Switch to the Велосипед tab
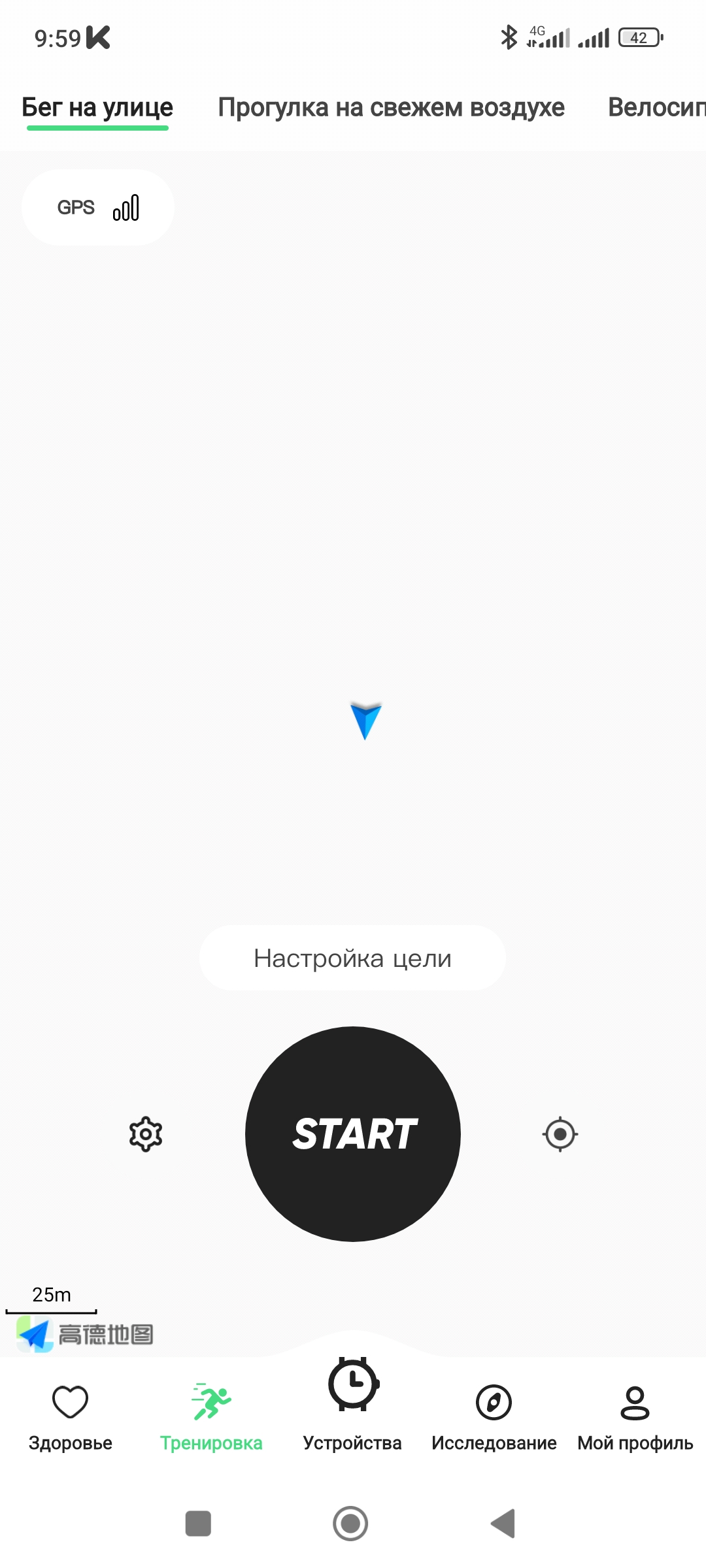Image resolution: width=706 pixels, height=1568 pixels. pyautogui.click(x=656, y=107)
